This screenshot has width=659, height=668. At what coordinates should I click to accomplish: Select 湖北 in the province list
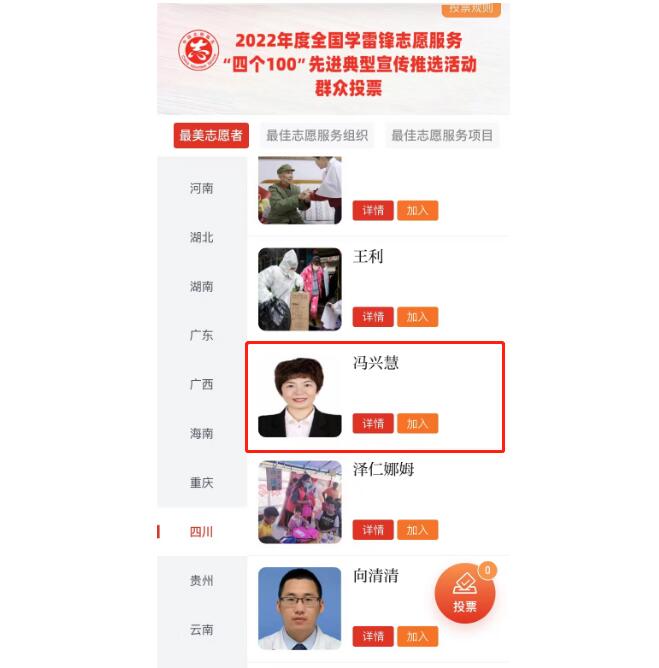(x=202, y=237)
